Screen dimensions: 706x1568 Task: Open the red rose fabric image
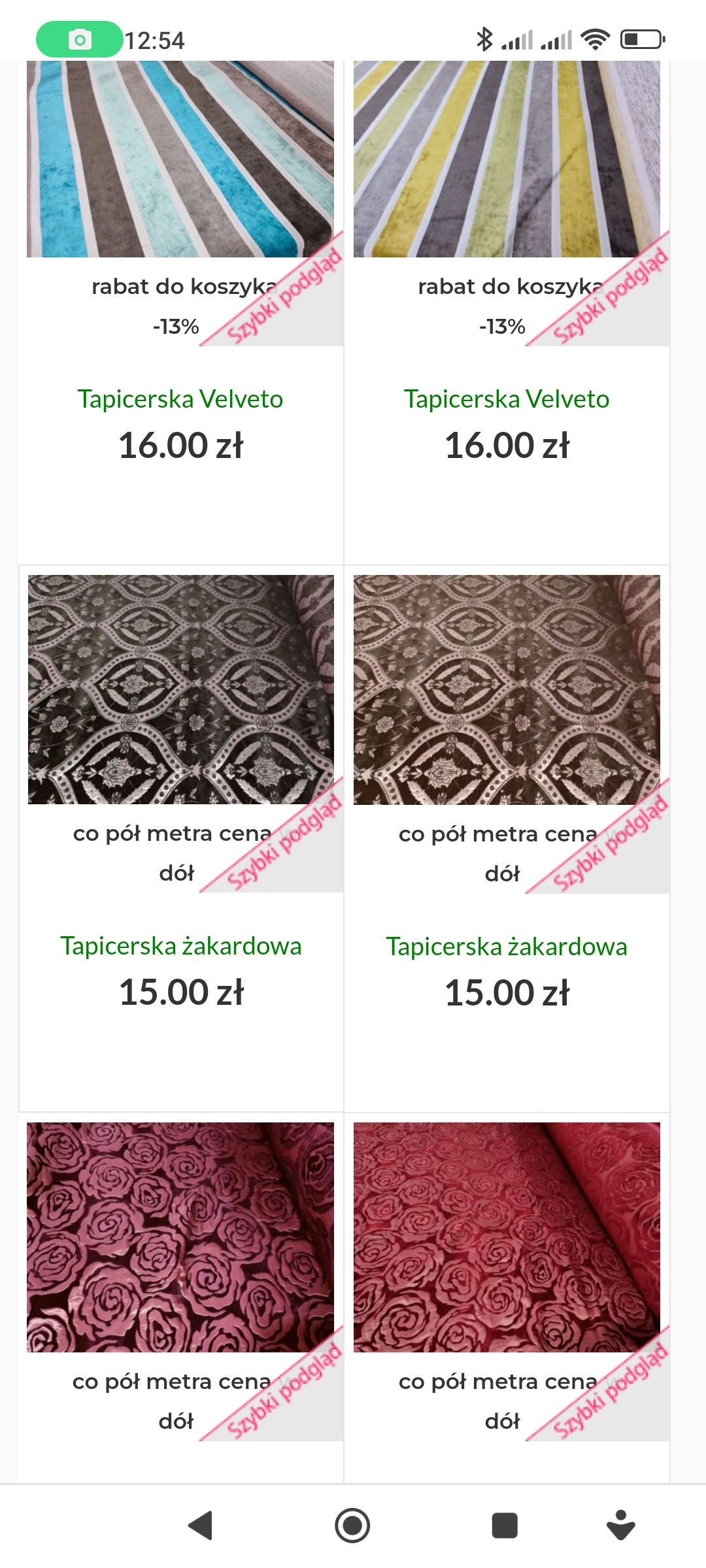507,1237
